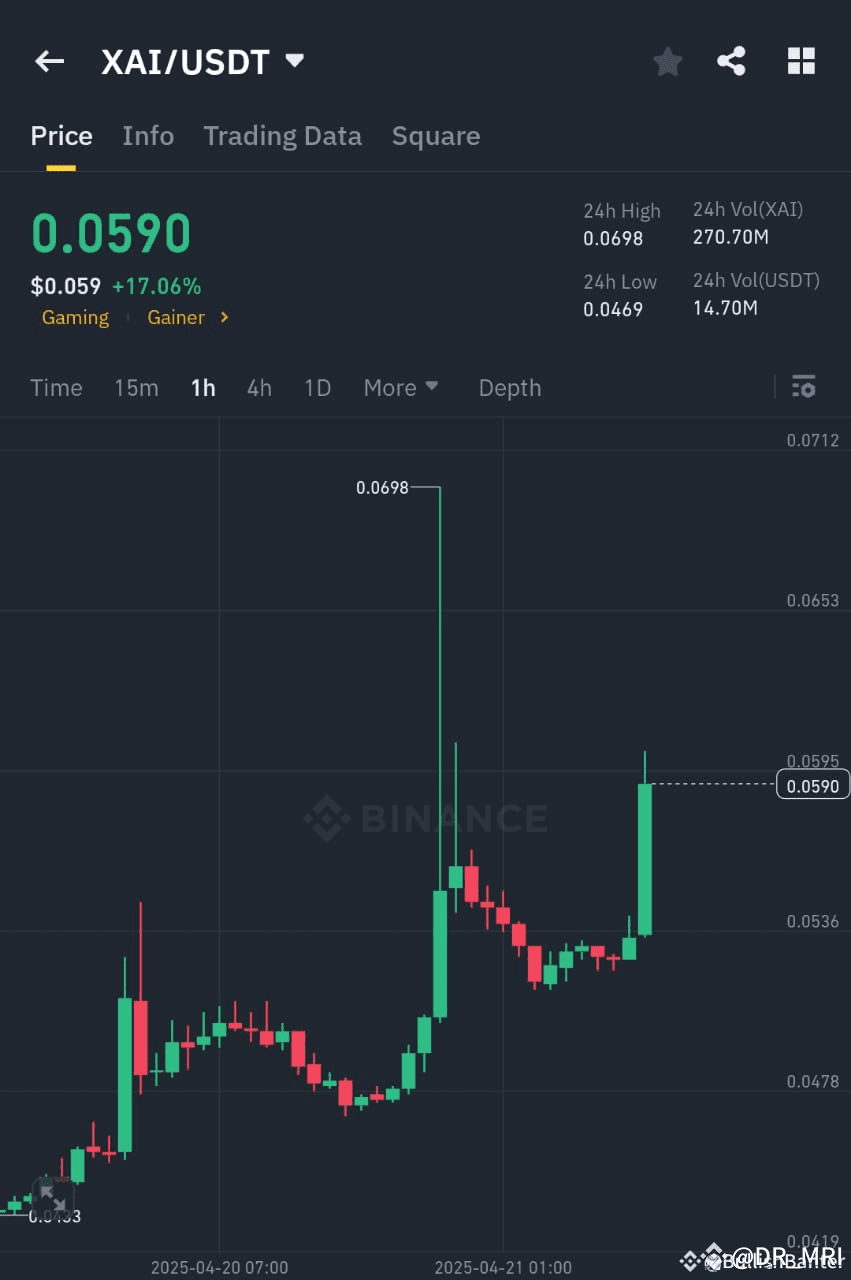
Task: Share this trading pair
Action: (732, 62)
